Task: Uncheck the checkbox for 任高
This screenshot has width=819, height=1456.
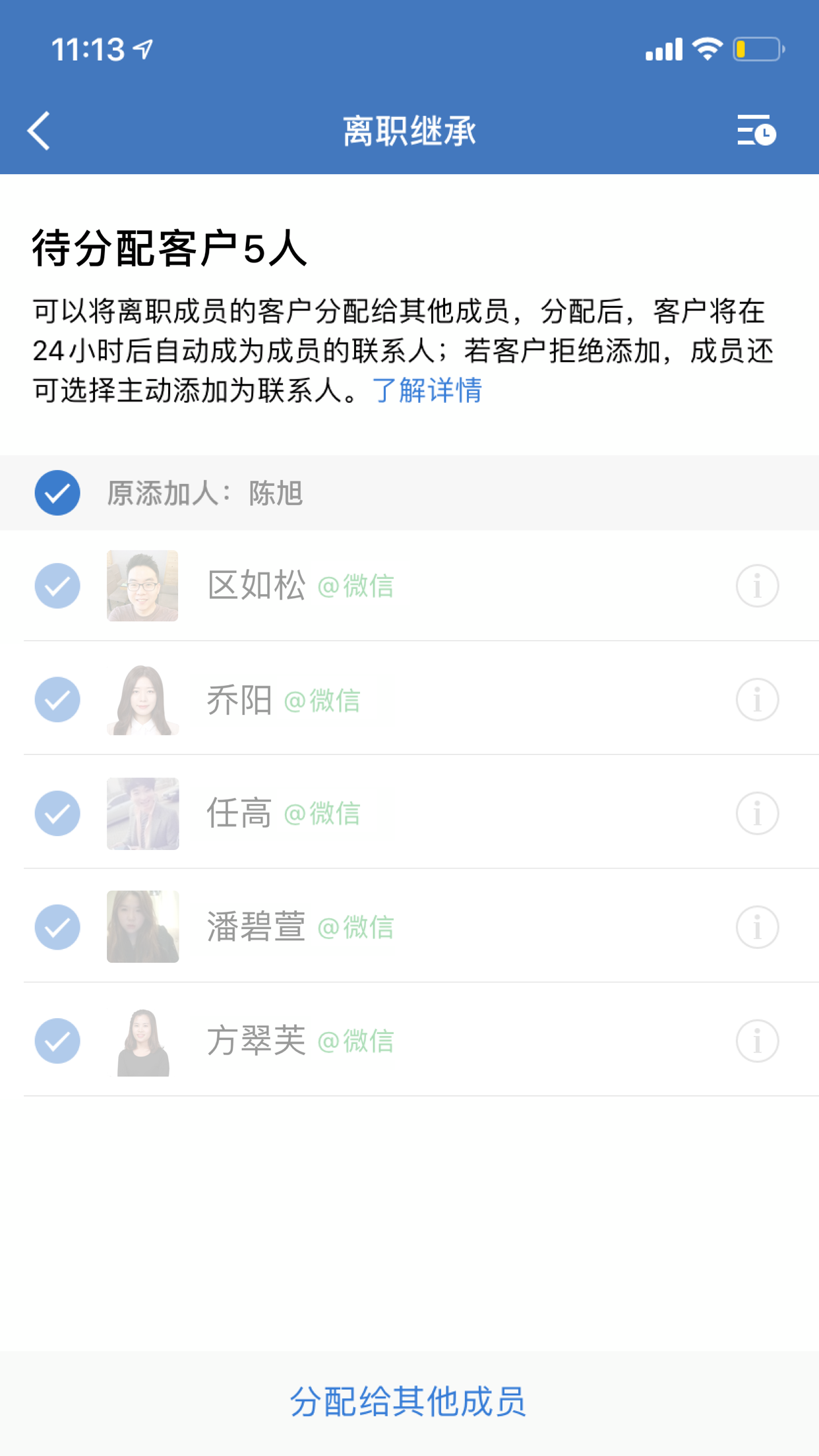Action: tap(57, 813)
